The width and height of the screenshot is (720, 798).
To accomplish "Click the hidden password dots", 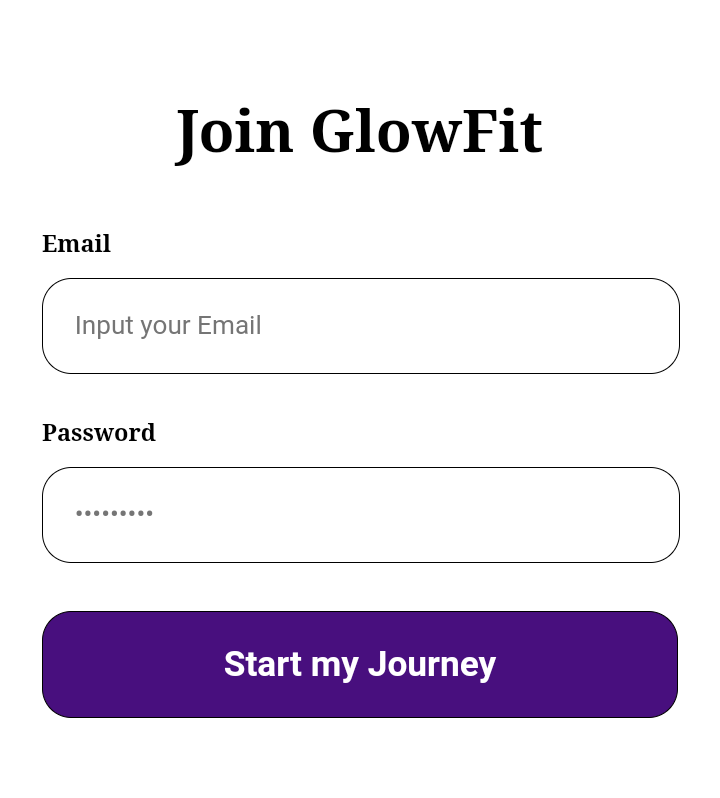I will pyautogui.click(x=113, y=514).
